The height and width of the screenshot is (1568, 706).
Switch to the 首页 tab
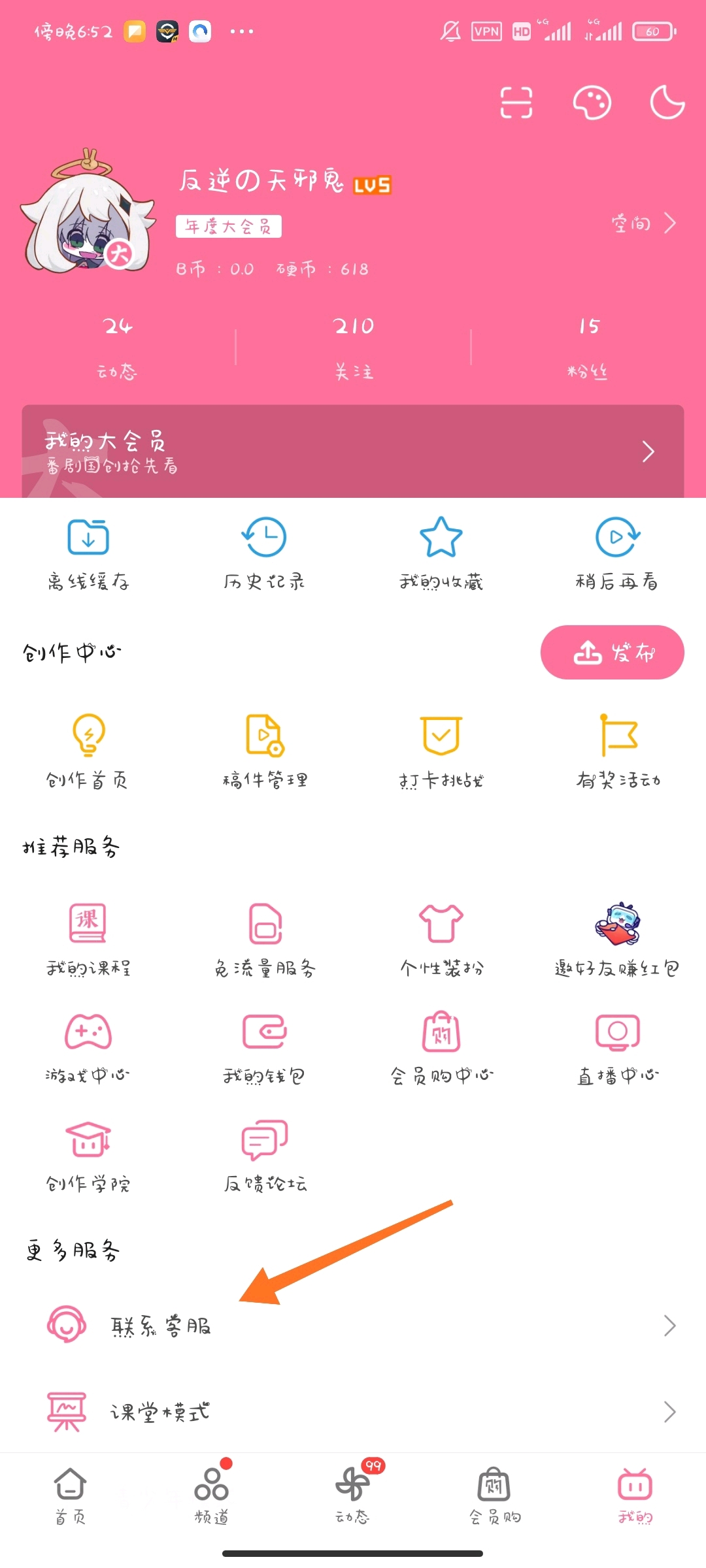click(71, 1496)
